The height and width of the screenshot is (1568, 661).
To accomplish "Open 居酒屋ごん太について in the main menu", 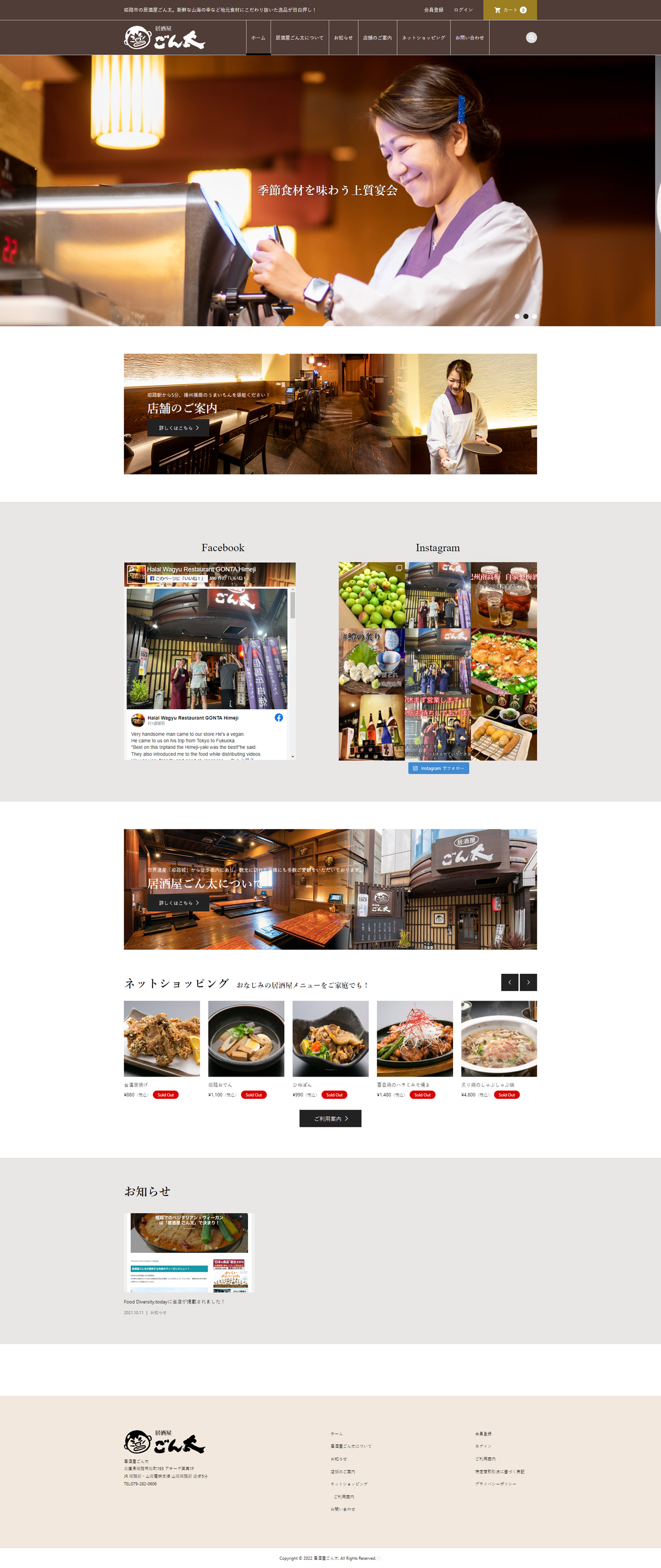I will pos(299,38).
